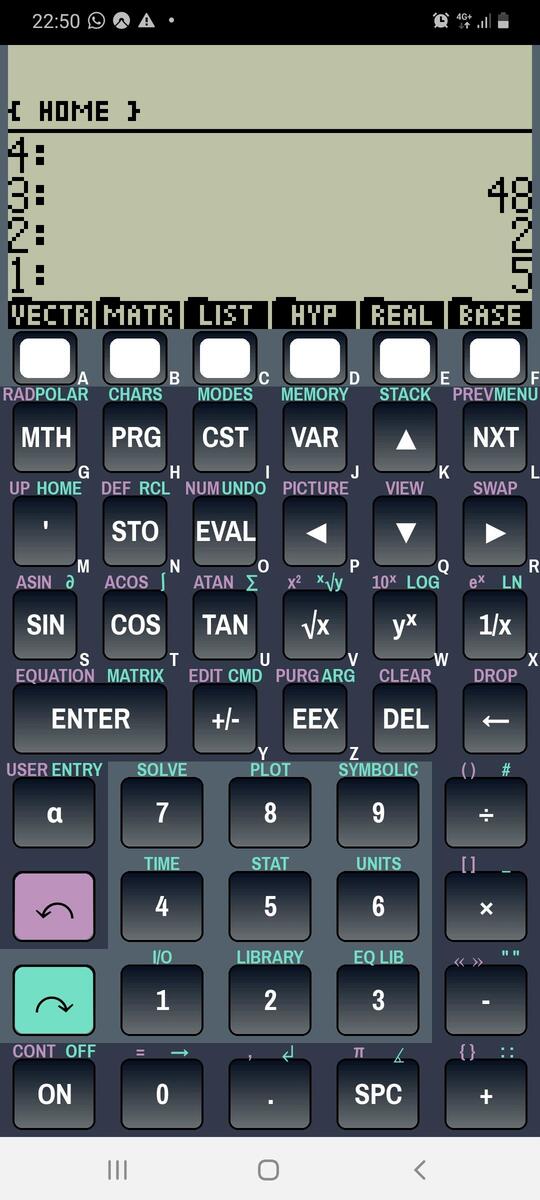The width and height of the screenshot is (540, 1200).
Task: Tap the alpha α key
Action: tap(54, 813)
